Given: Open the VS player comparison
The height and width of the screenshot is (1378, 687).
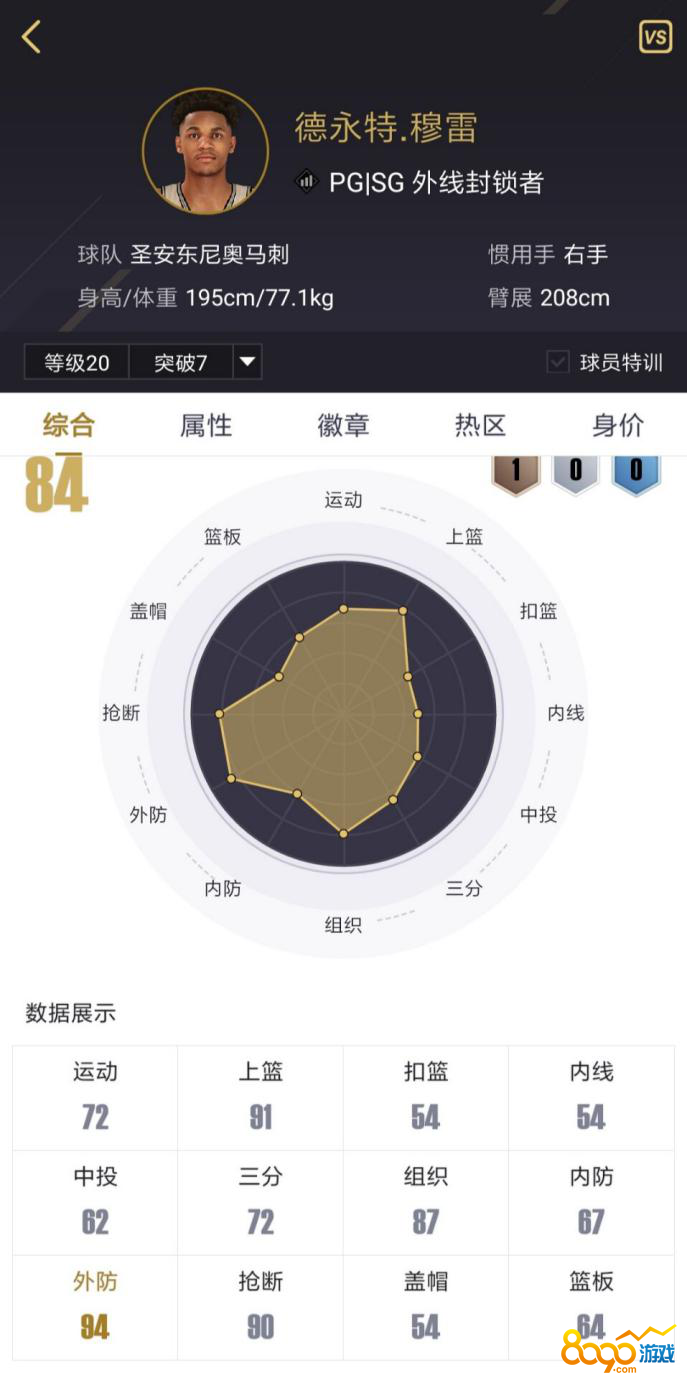Looking at the screenshot, I should (655, 37).
